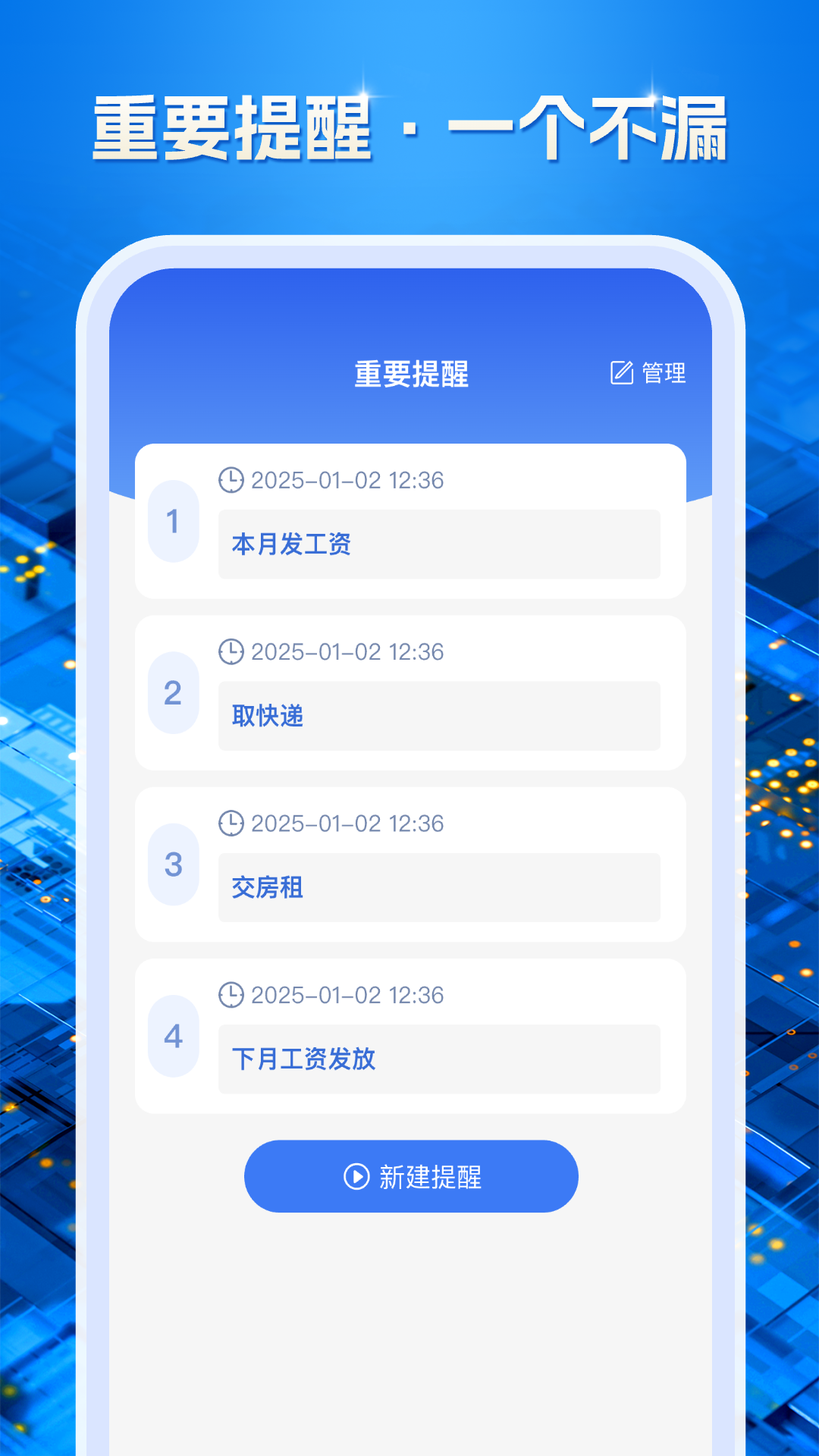
Task: Click the clock icon on the 交房租 reminder
Action: tap(230, 824)
